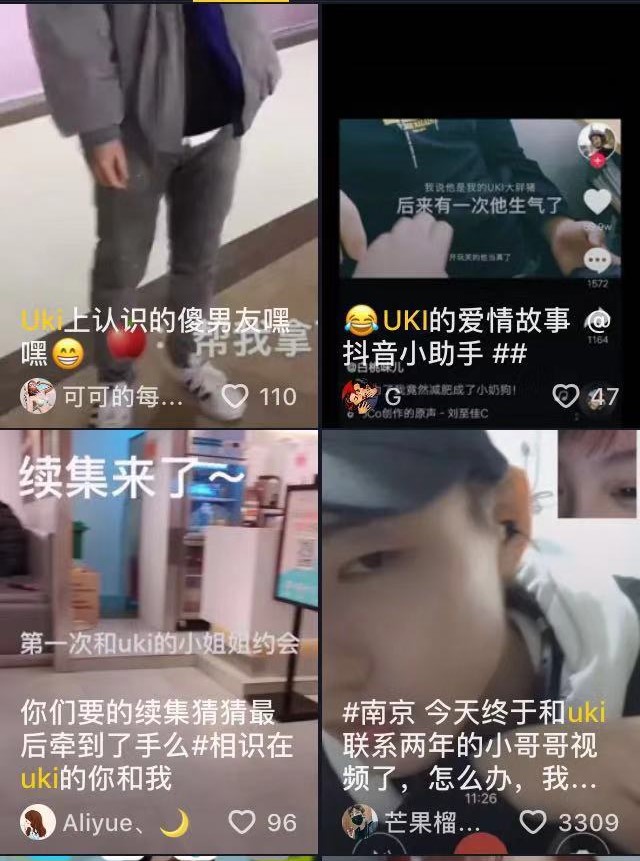Open the video about the boyfriend met on Uki
The image size is (640, 861).
[x=158, y=200]
